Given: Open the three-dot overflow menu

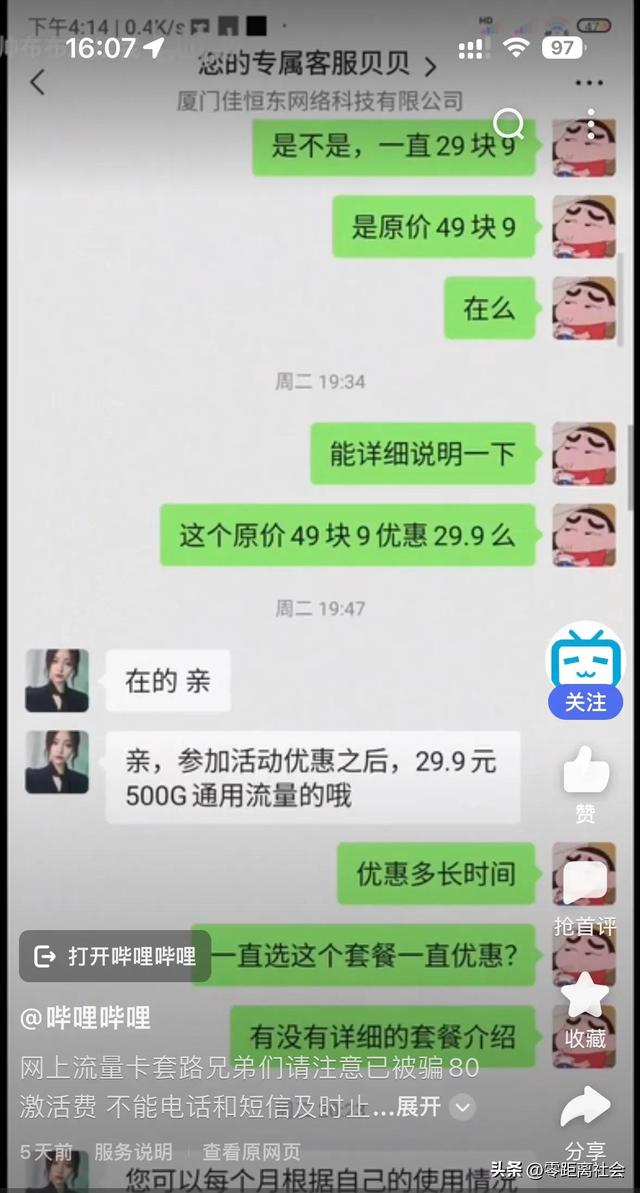Looking at the screenshot, I should coord(589,84).
